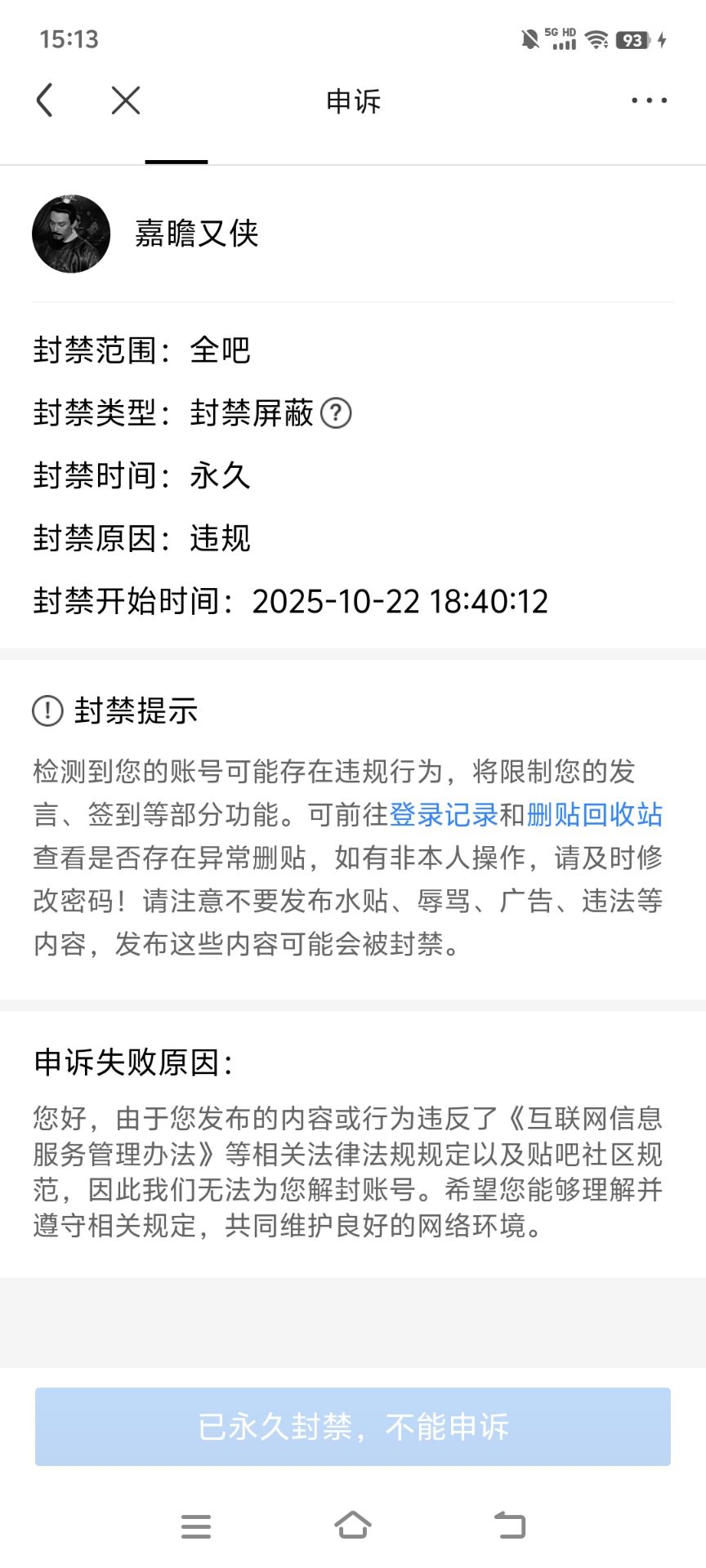
Task: Open the system recent apps menu
Action: 196,1526
